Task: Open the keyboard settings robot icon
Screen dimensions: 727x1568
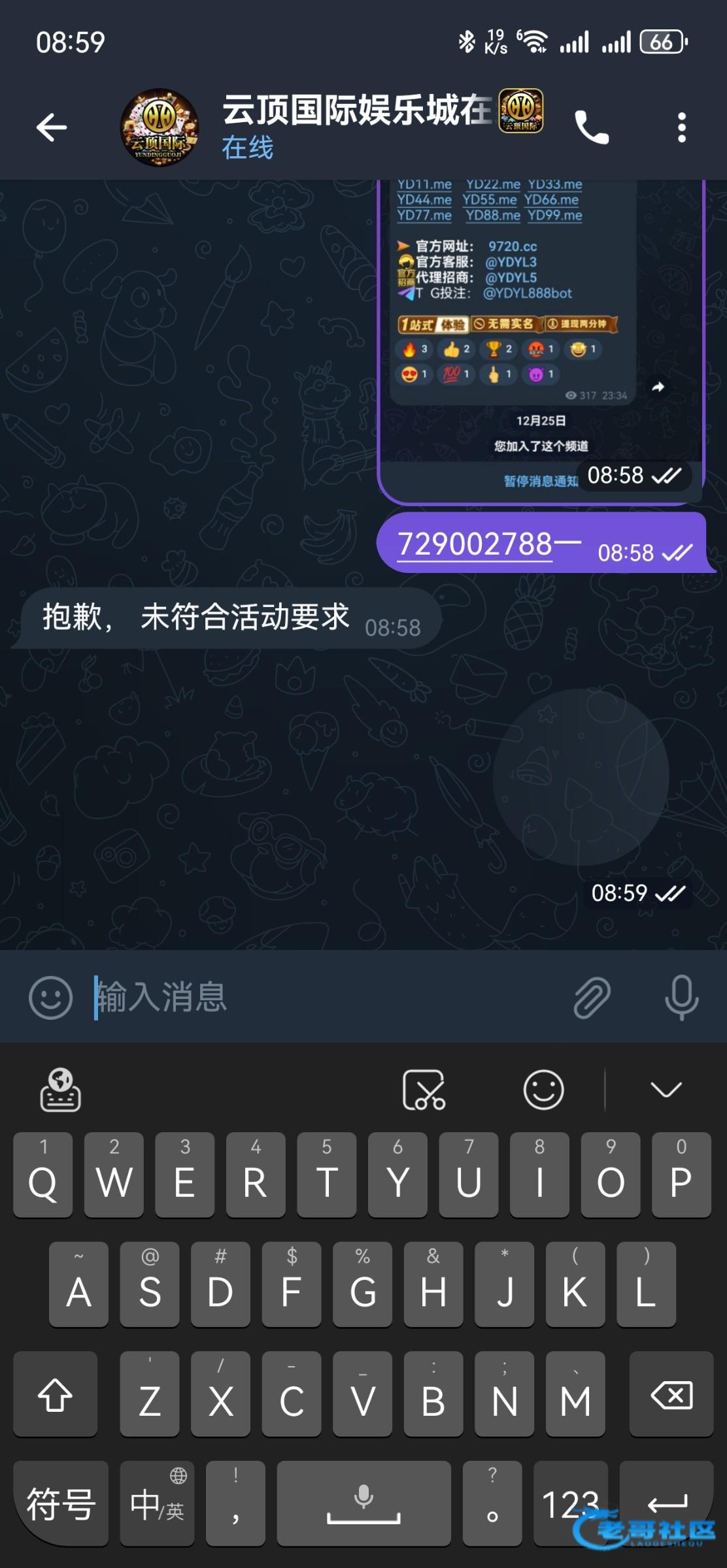Action: pos(60,1090)
